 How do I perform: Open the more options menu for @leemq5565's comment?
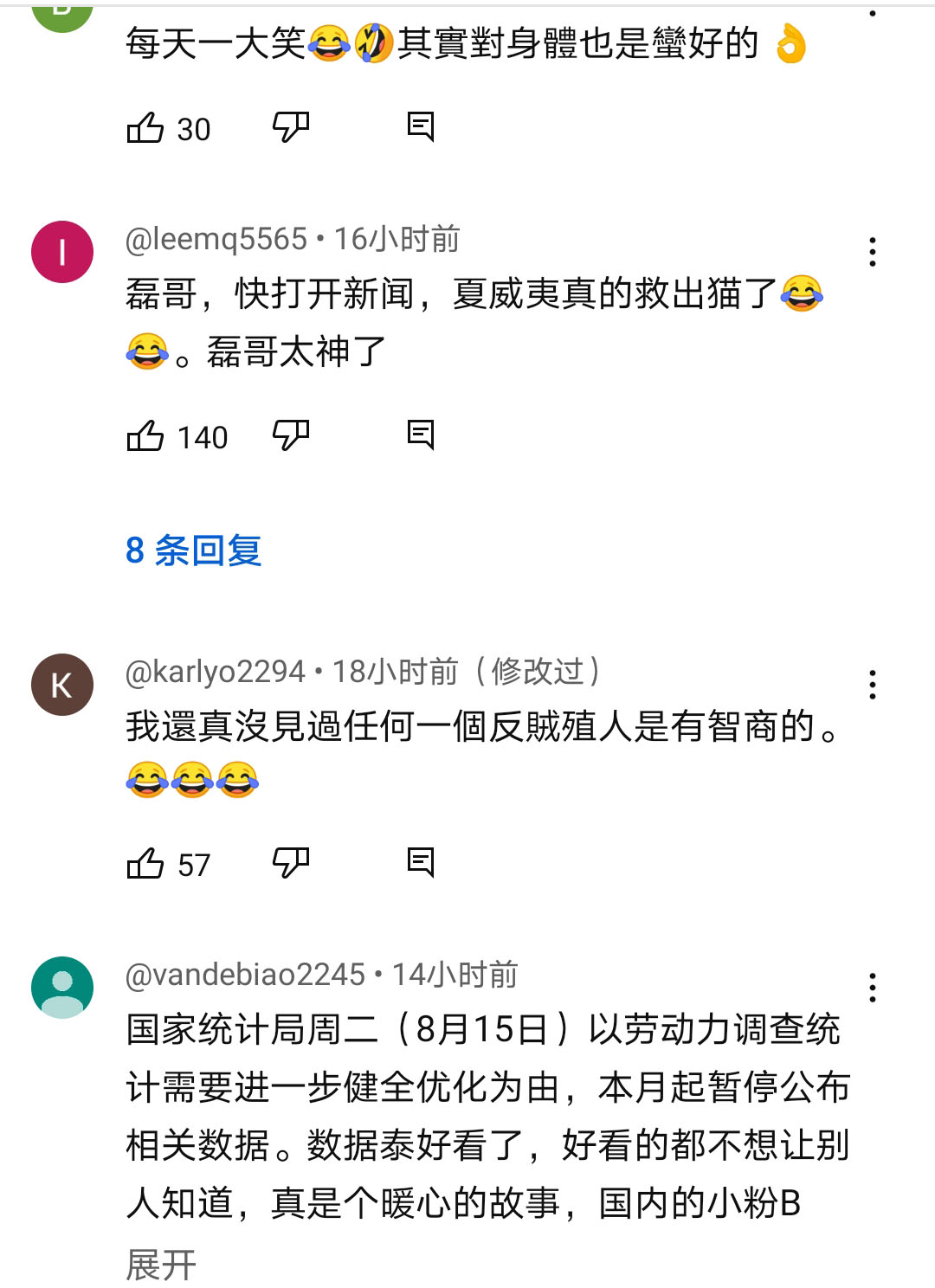pyautogui.click(x=873, y=252)
